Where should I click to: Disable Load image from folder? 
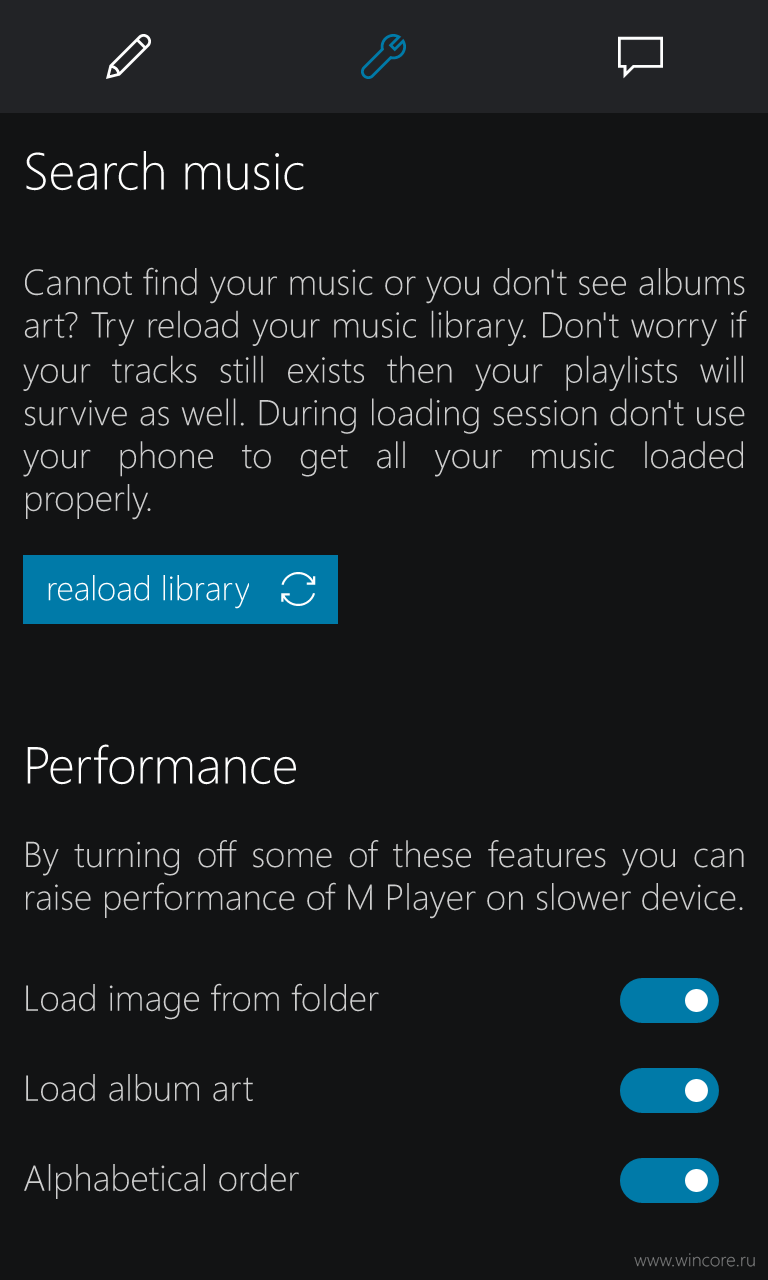point(669,1000)
